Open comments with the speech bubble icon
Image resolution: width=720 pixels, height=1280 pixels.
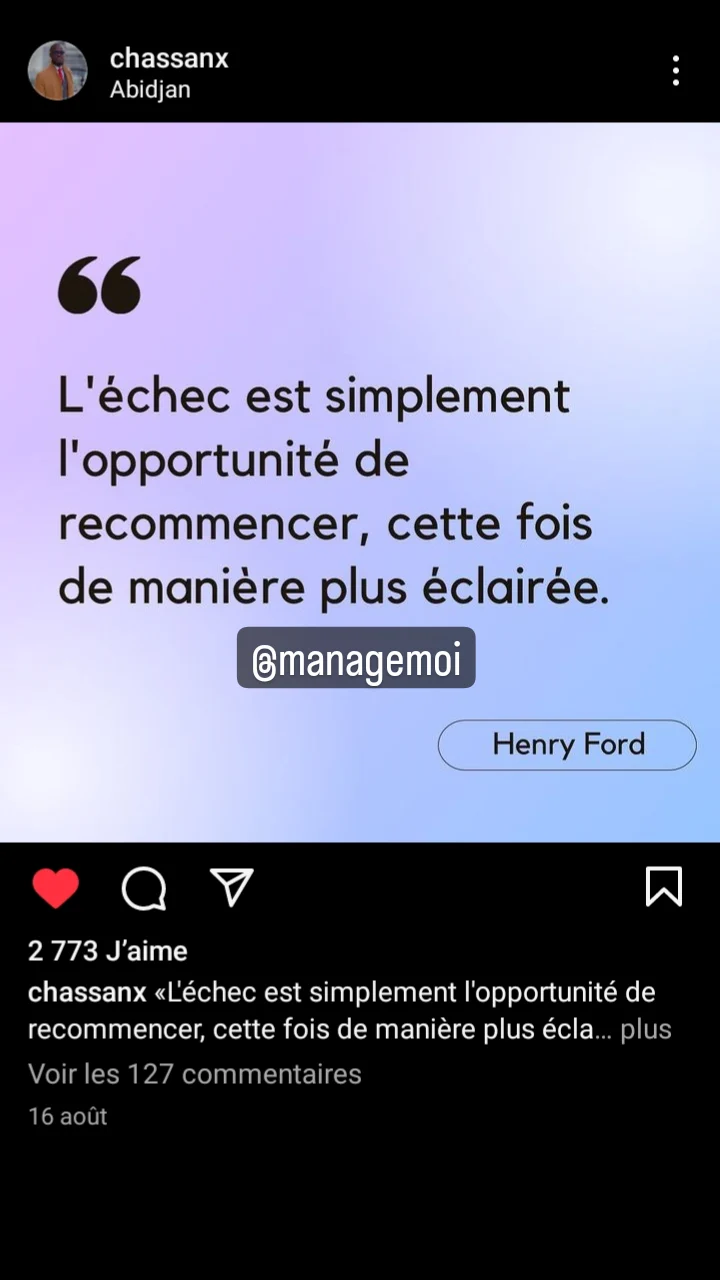pyautogui.click(x=144, y=887)
